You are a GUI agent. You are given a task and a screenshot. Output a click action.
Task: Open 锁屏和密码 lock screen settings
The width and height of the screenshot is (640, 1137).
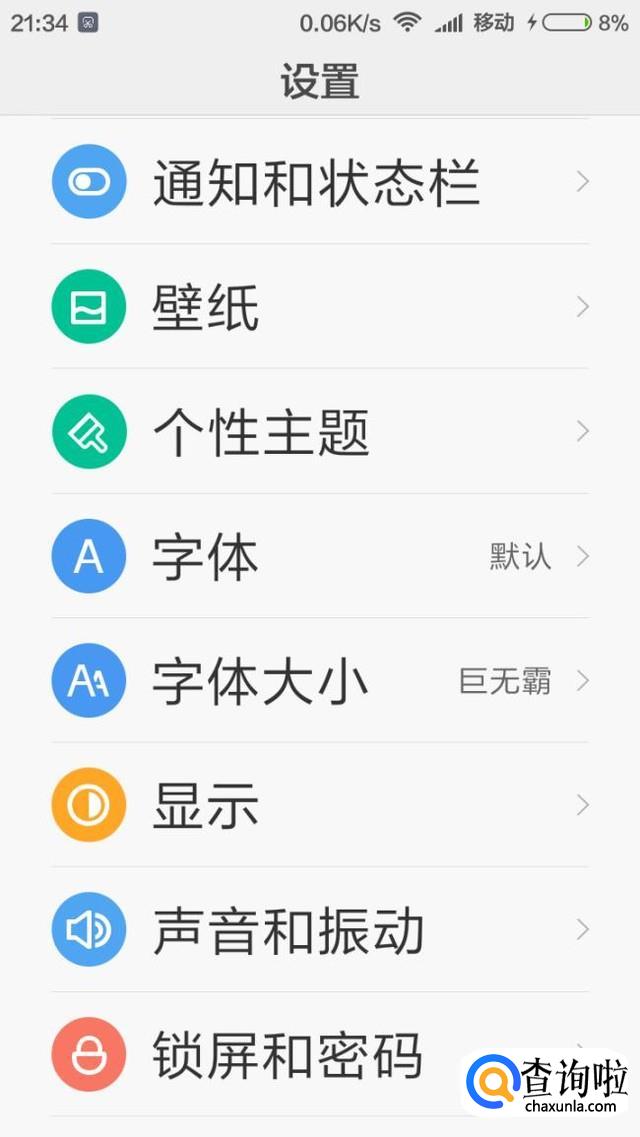(320, 1054)
